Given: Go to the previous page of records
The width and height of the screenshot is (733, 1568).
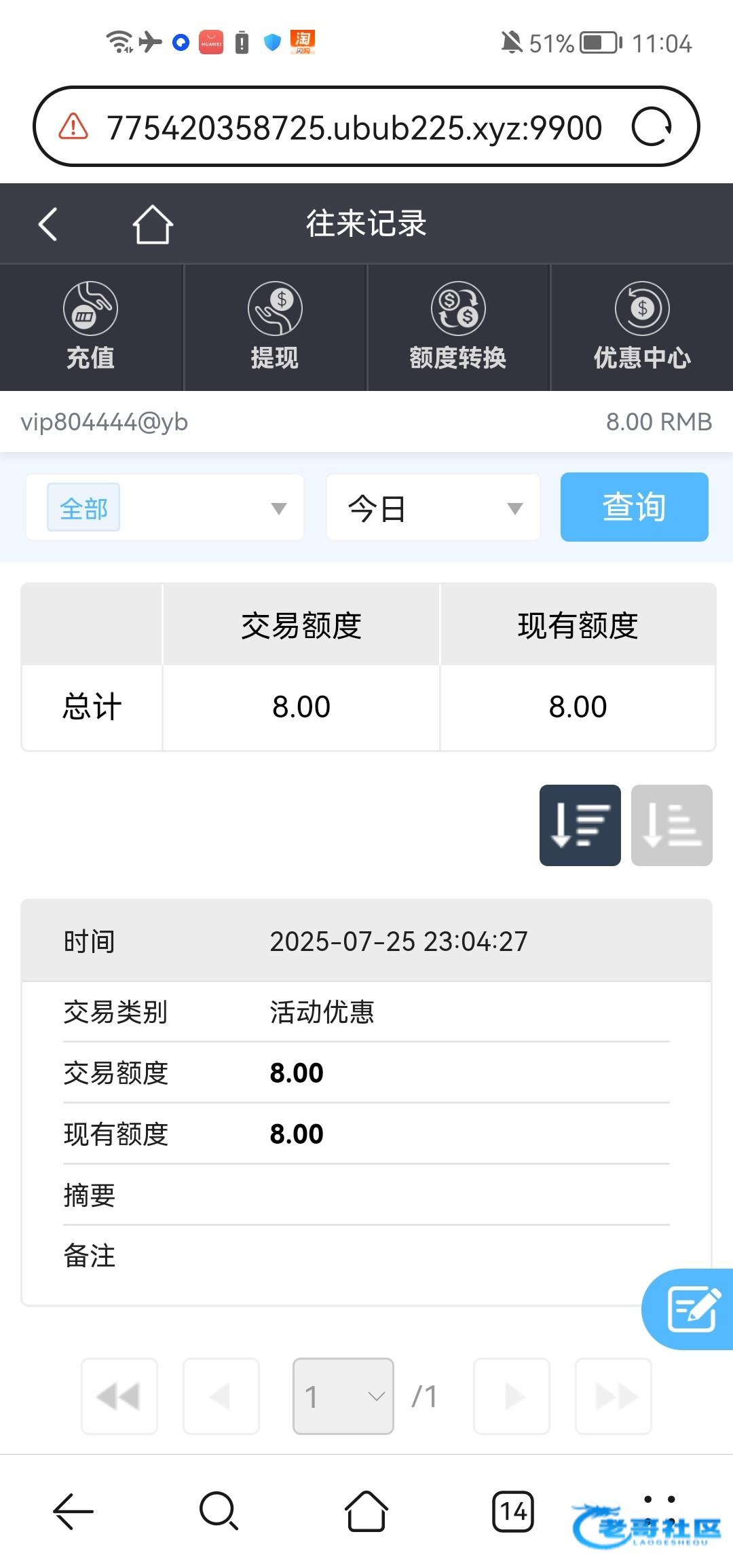Looking at the screenshot, I should (221, 1396).
